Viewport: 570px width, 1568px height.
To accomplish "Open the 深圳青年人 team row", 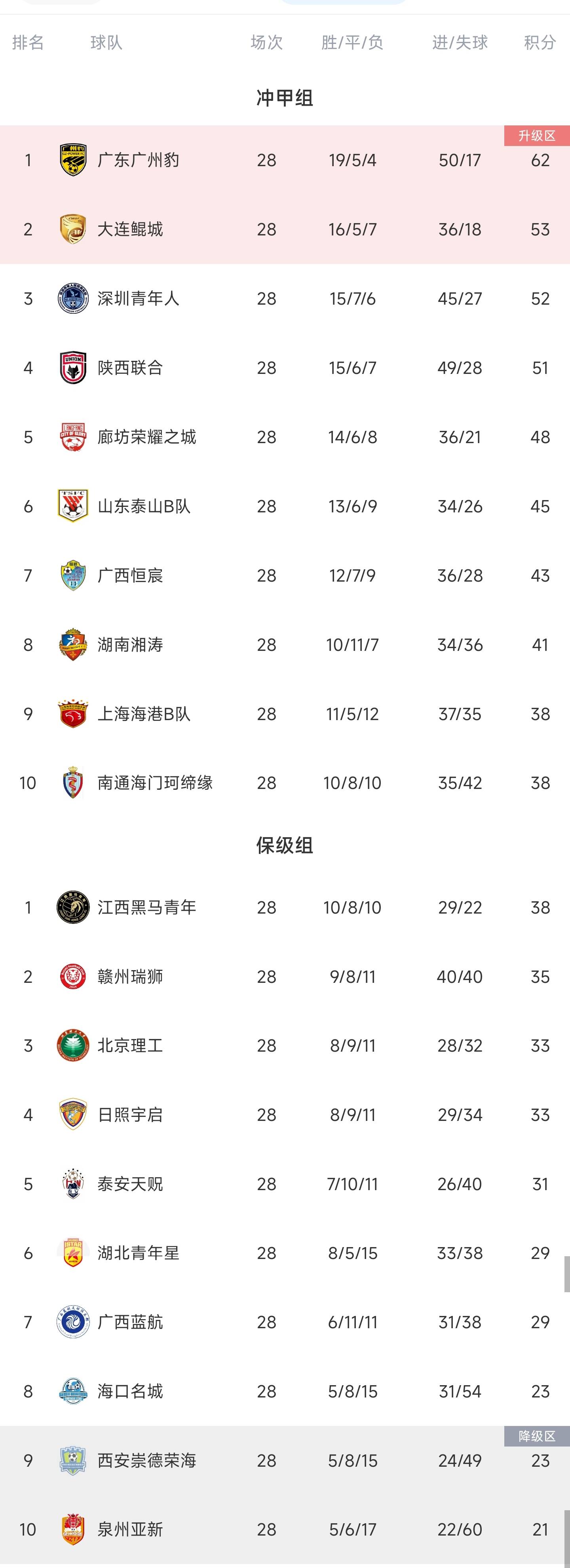I will (138, 298).
